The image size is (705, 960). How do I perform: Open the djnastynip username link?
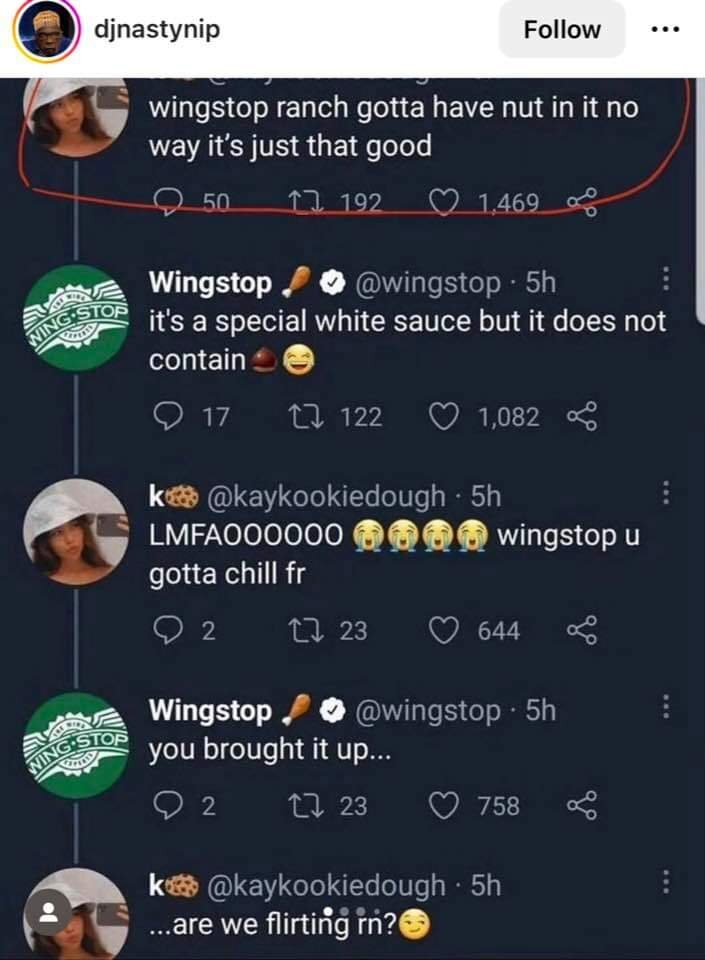pos(157,30)
